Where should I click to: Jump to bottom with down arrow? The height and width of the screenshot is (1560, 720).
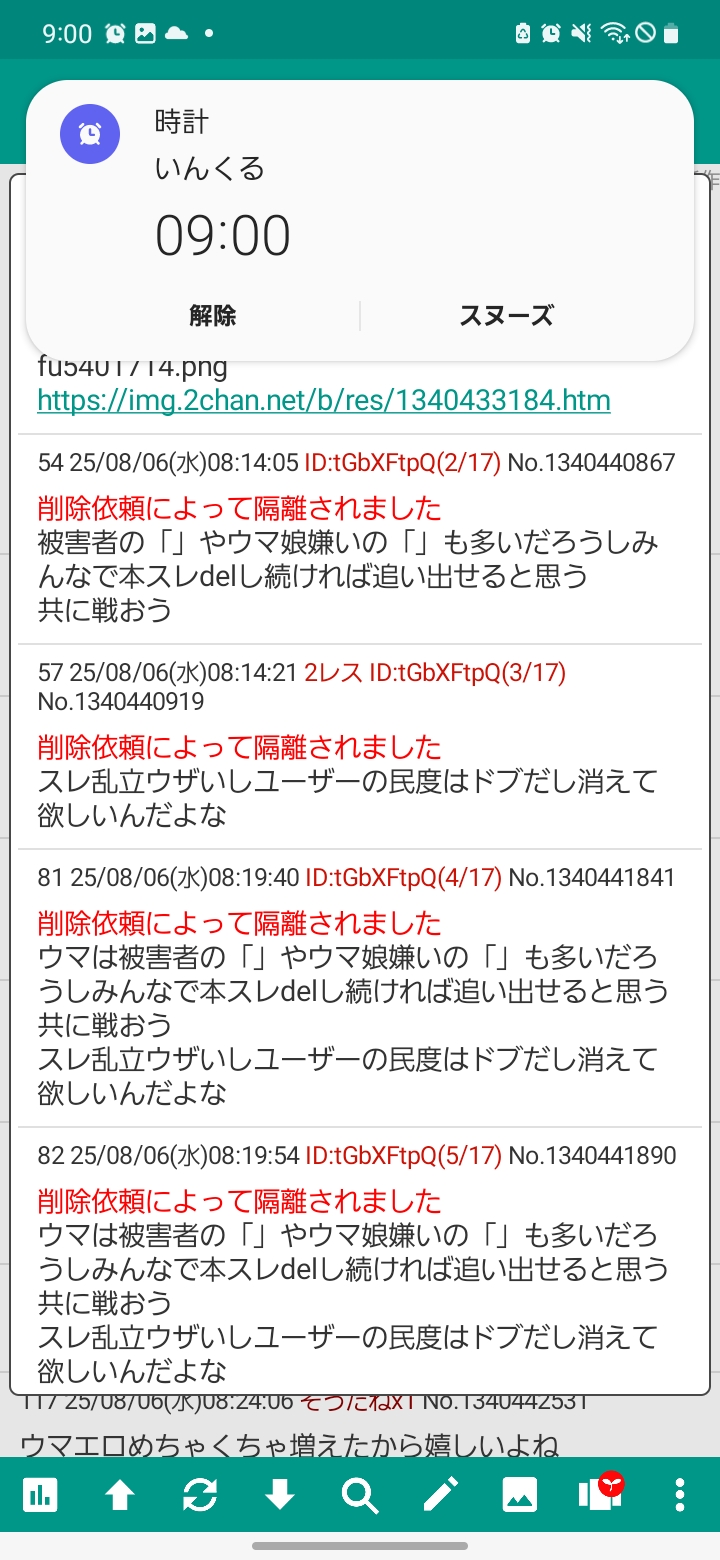click(280, 1495)
